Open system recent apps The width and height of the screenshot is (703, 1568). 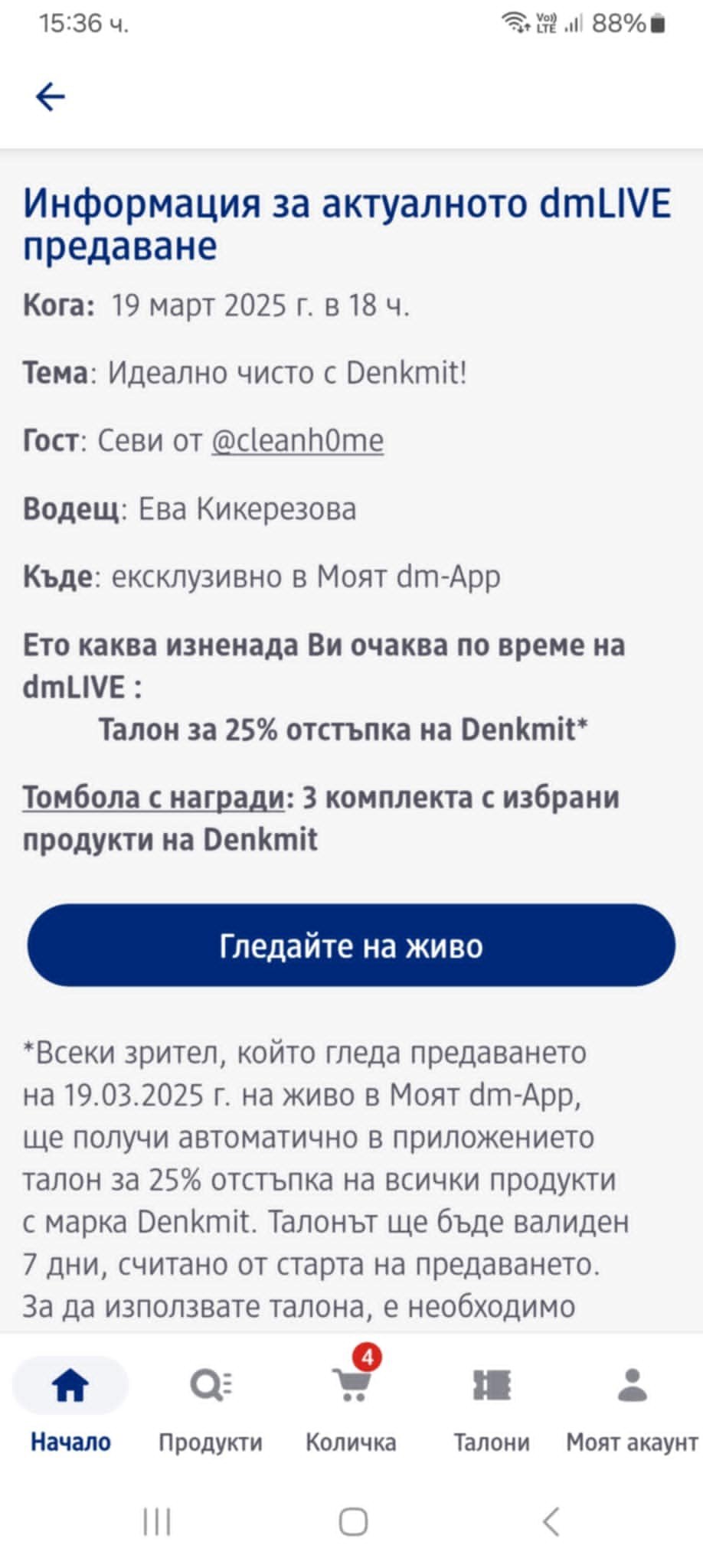[x=157, y=1522]
